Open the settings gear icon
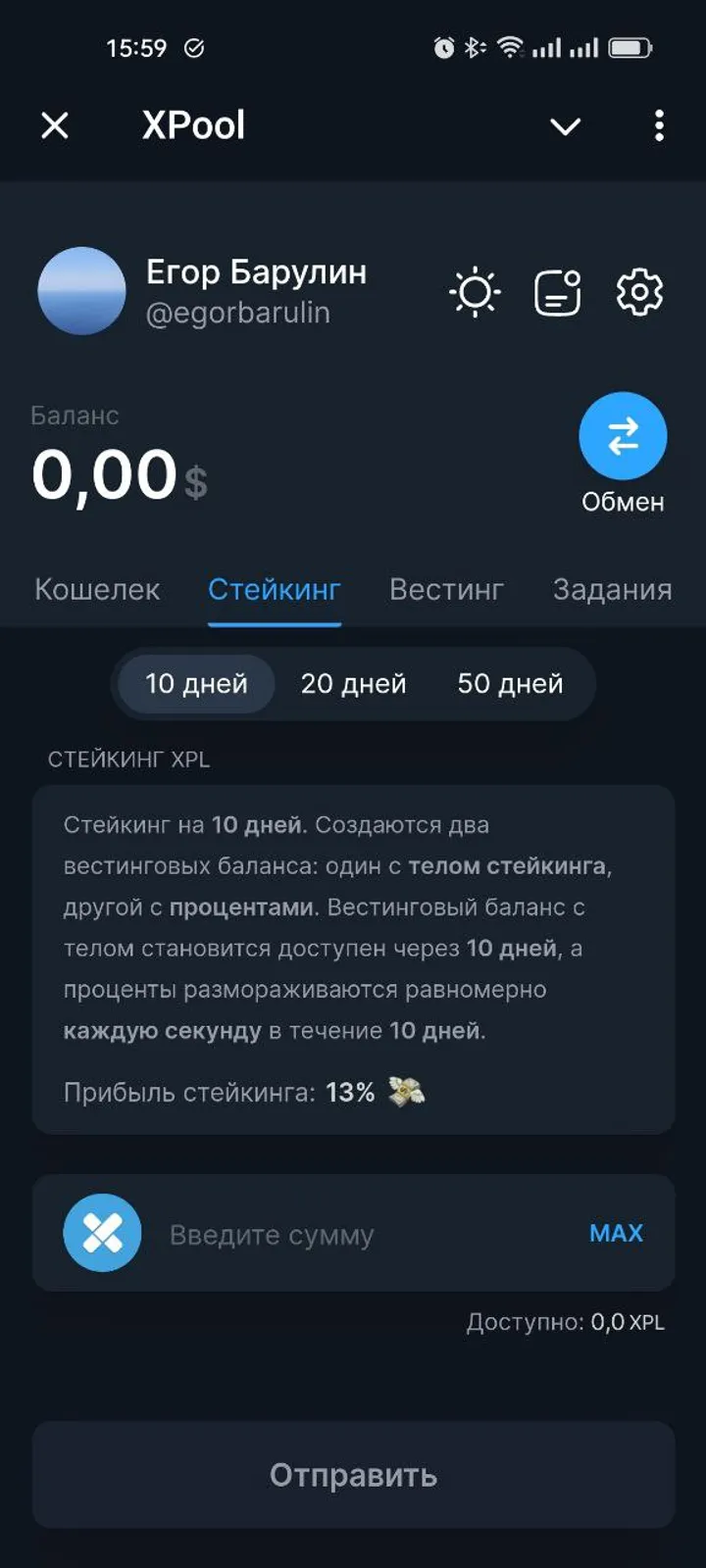 click(638, 291)
